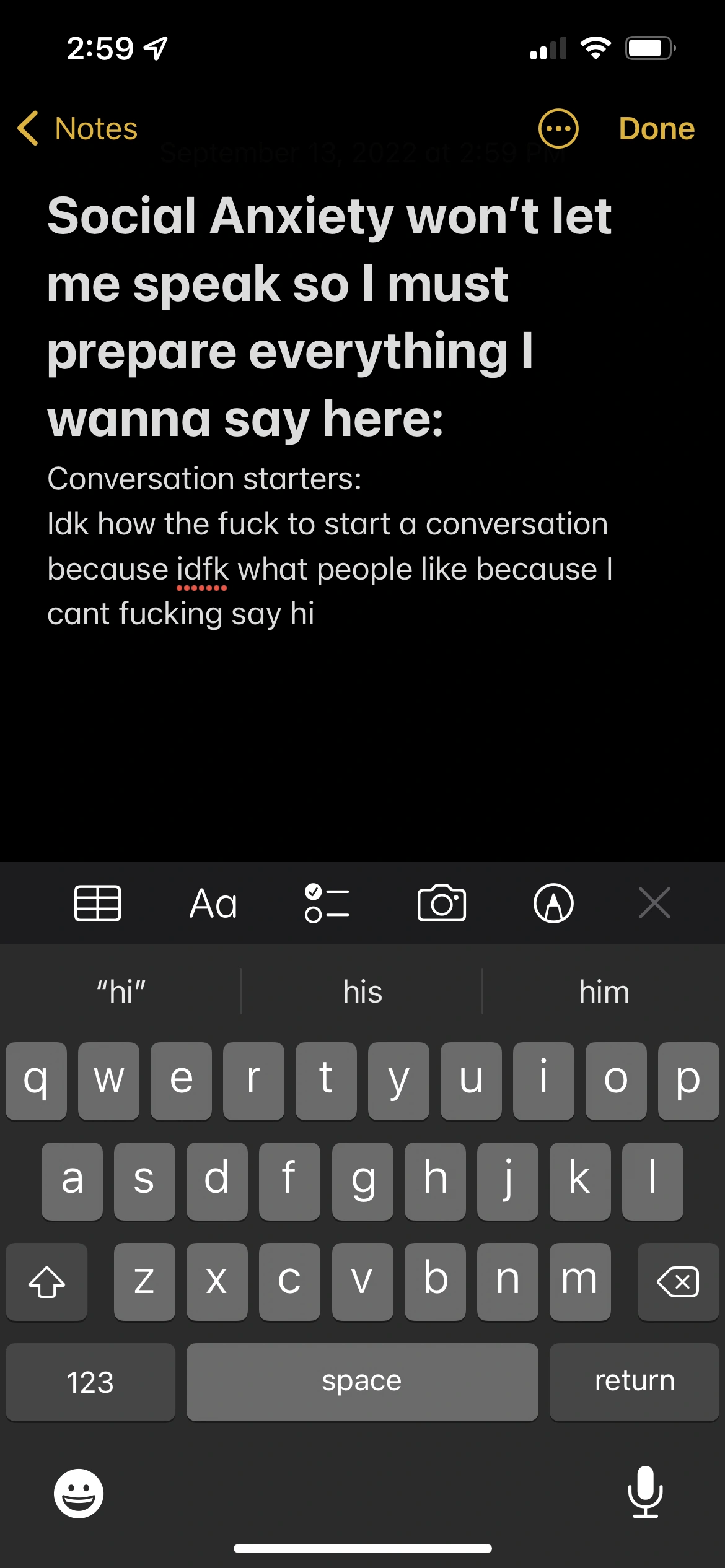Tap the backspace key
The height and width of the screenshot is (1568, 725).
[678, 1281]
